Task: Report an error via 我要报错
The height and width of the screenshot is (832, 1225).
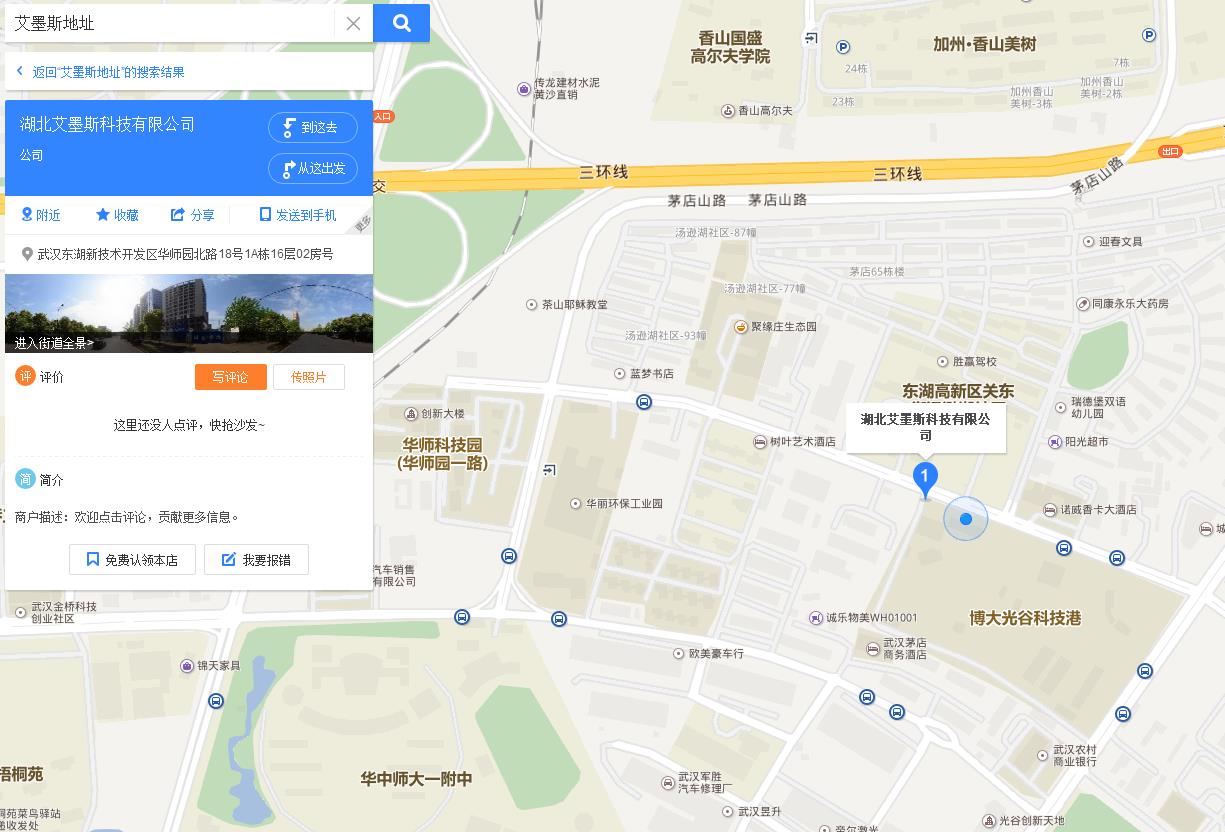Action: pos(256,560)
